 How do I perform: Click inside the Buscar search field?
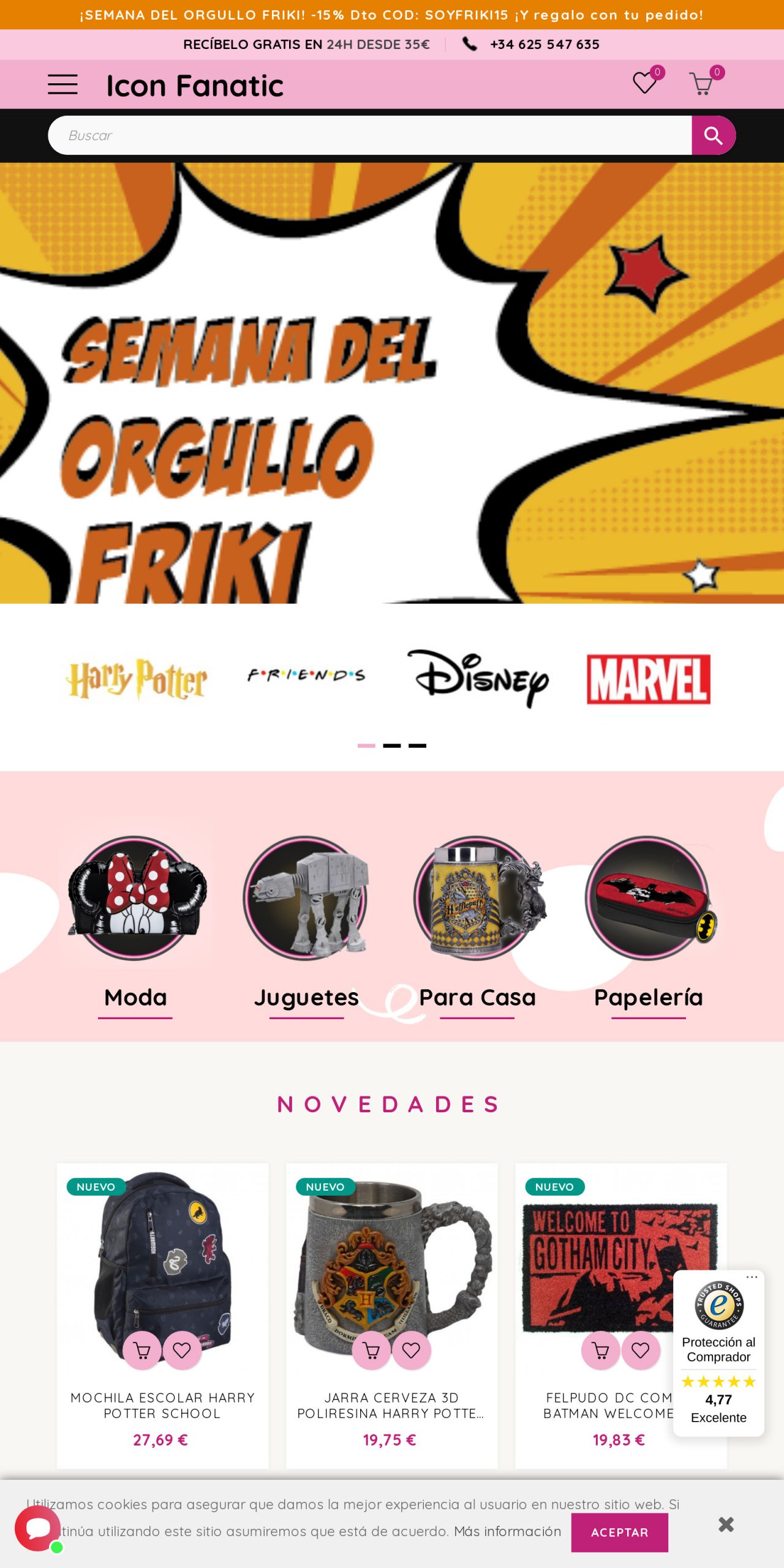pyautogui.click(x=367, y=135)
